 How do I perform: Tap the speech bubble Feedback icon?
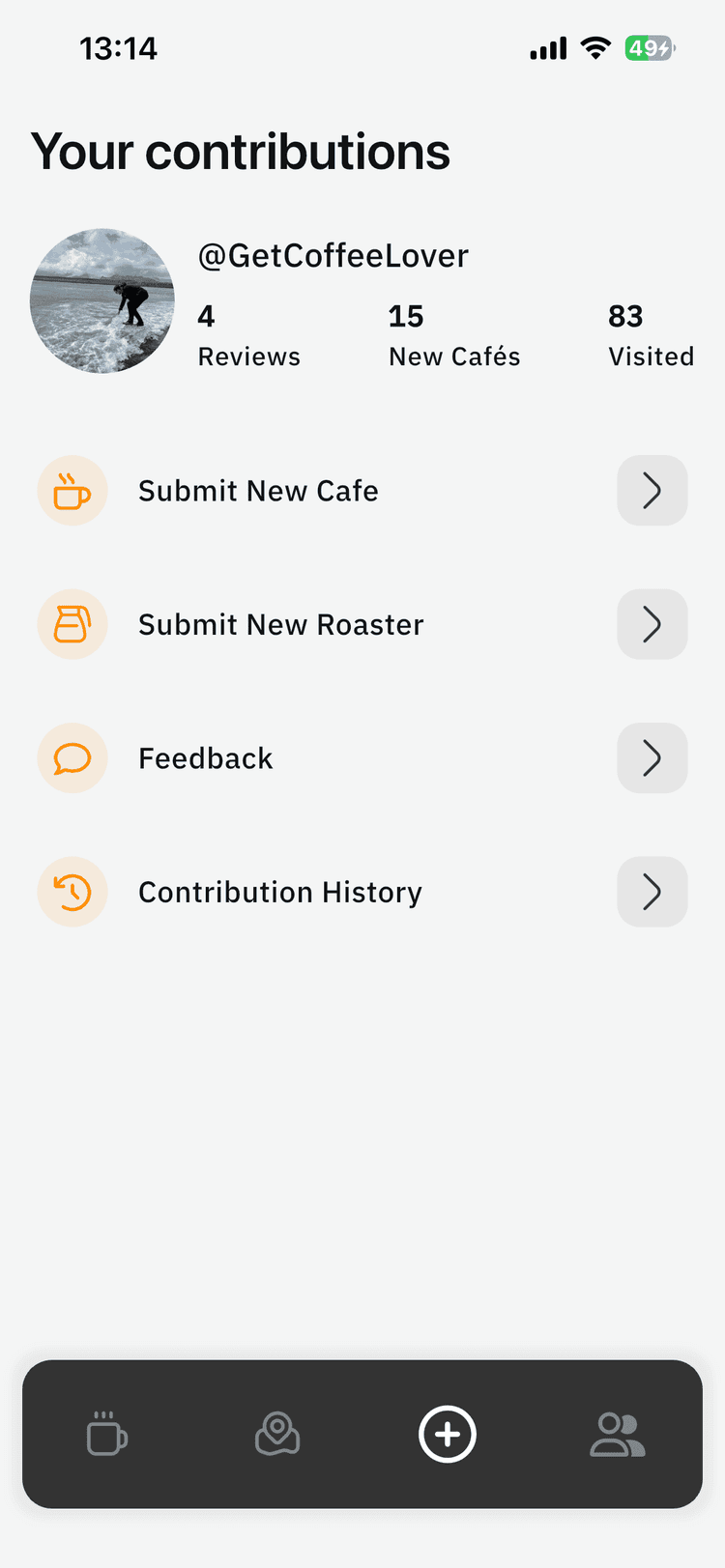[x=72, y=757]
